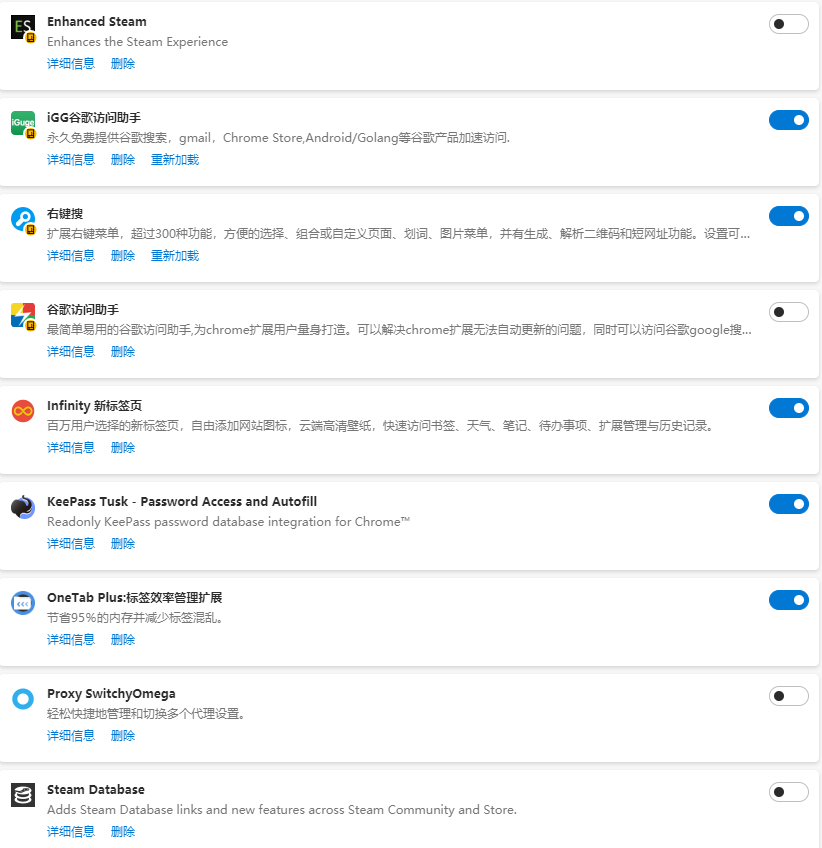This screenshot has height=848, width=822.
Task: Click the 谷歌访问助手 extension icon
Action: point(22,315)
